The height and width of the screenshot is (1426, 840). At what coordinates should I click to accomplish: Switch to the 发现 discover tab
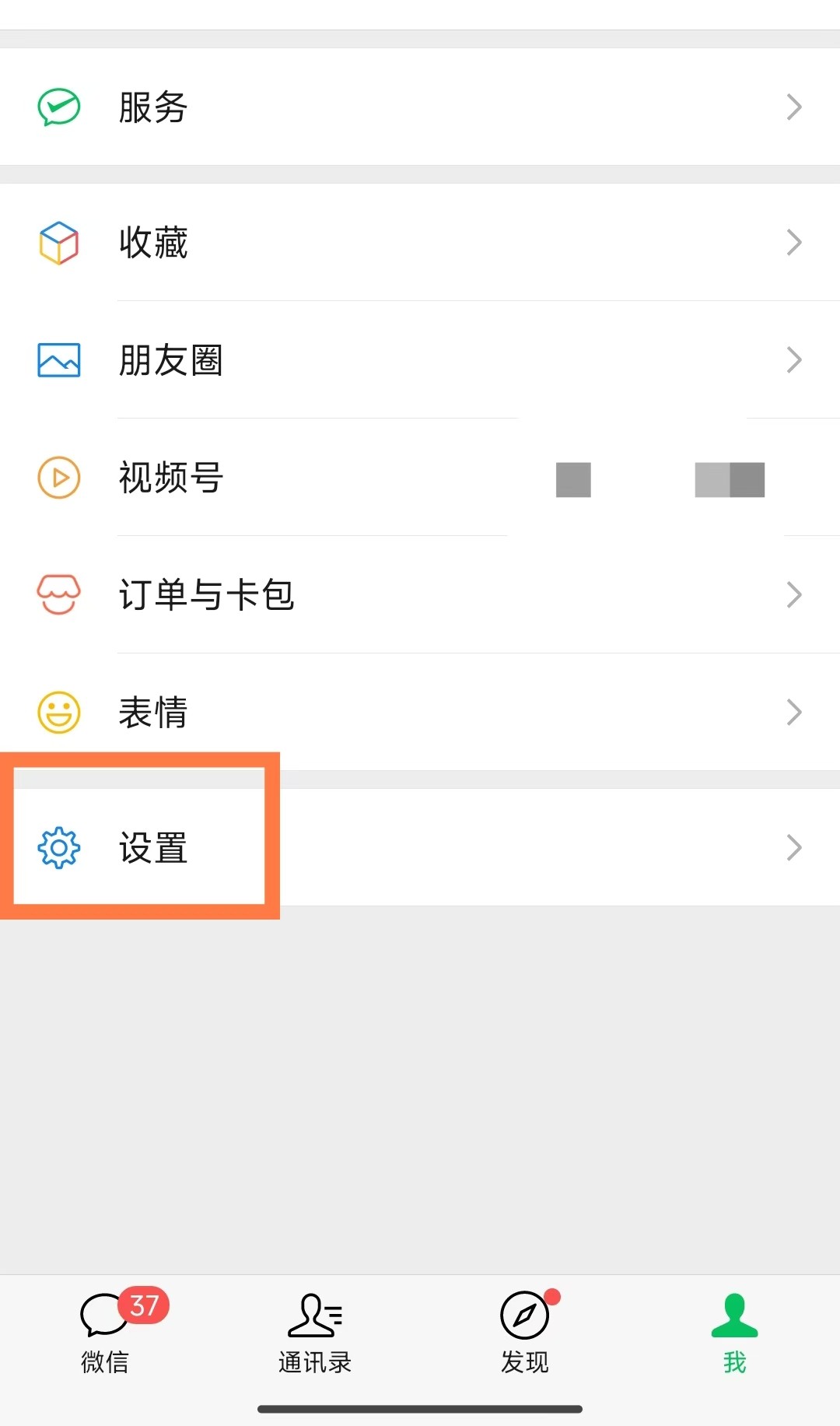[525, 1332]
